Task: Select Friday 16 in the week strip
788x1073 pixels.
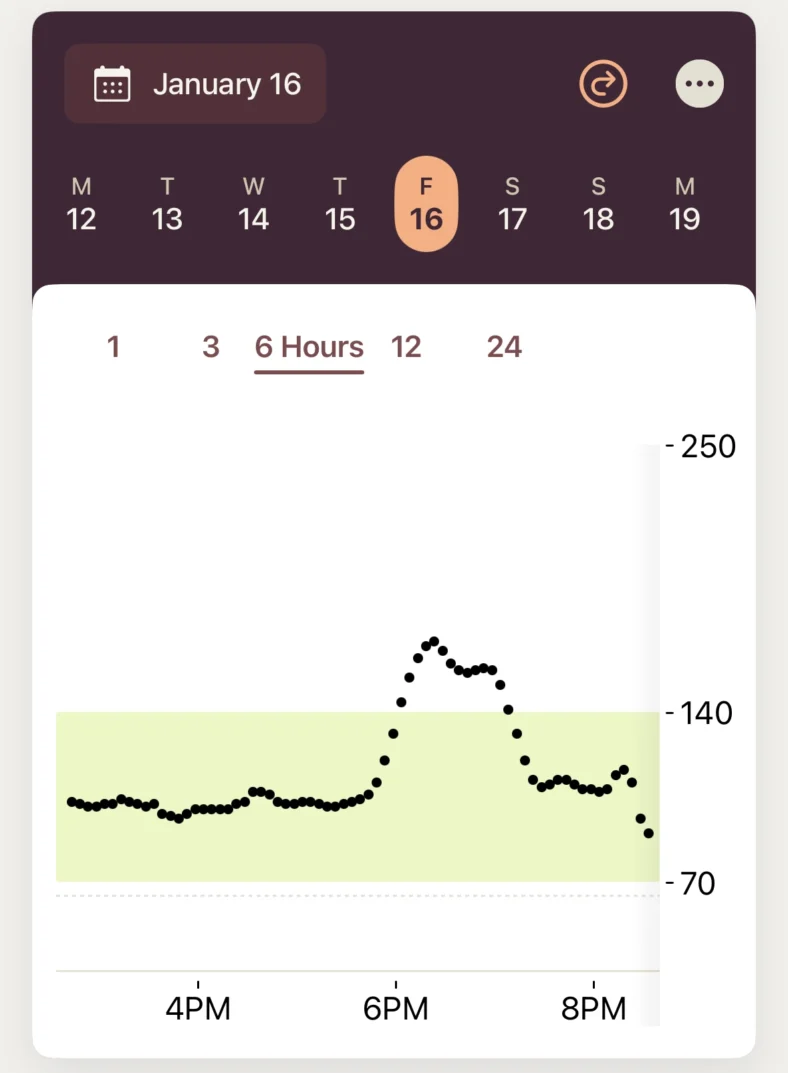Action: (x=426, y=205)
